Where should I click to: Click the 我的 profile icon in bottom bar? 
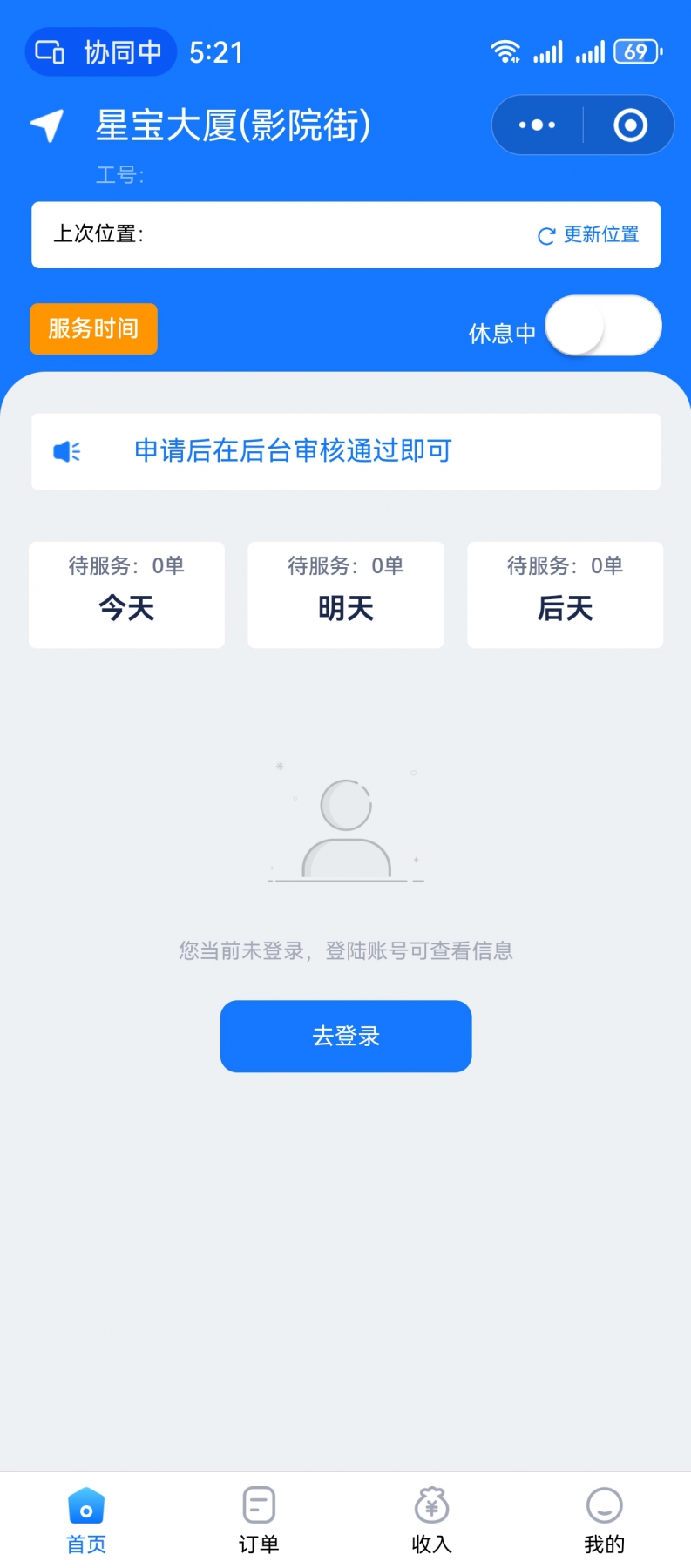coord(604,1504)
